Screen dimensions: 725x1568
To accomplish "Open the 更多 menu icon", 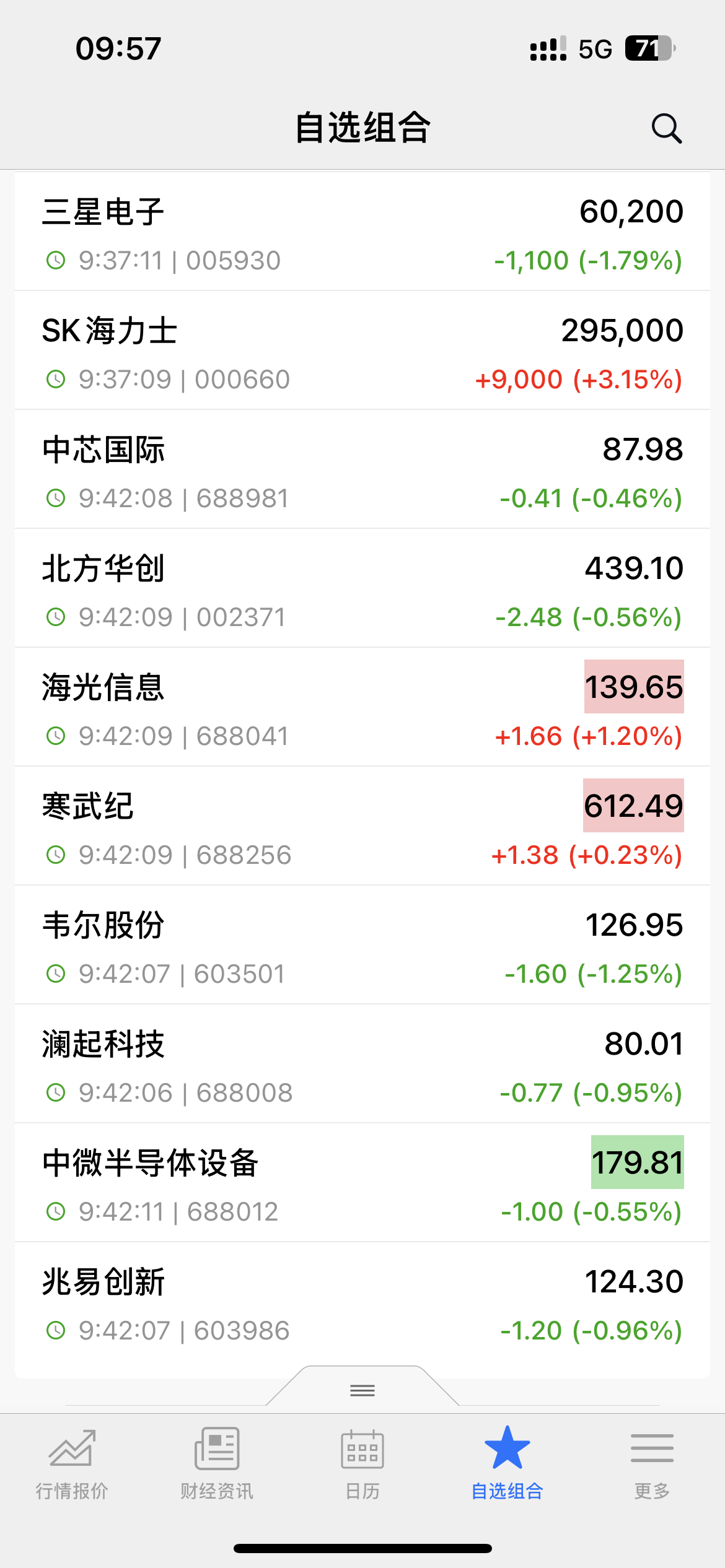I will point(651,1449).
